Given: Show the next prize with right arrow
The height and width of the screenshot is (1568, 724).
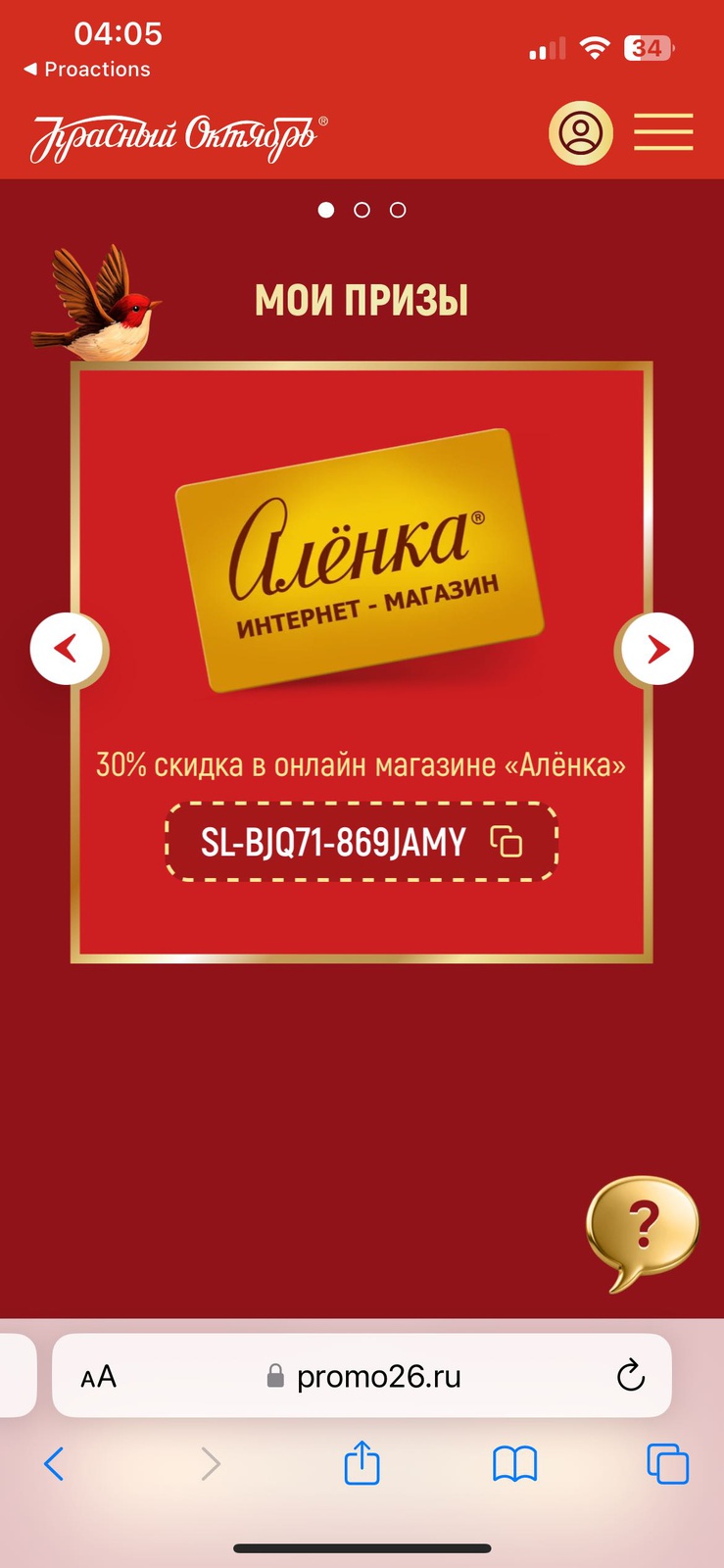Looking at the screenshot, I should [657, 649].
